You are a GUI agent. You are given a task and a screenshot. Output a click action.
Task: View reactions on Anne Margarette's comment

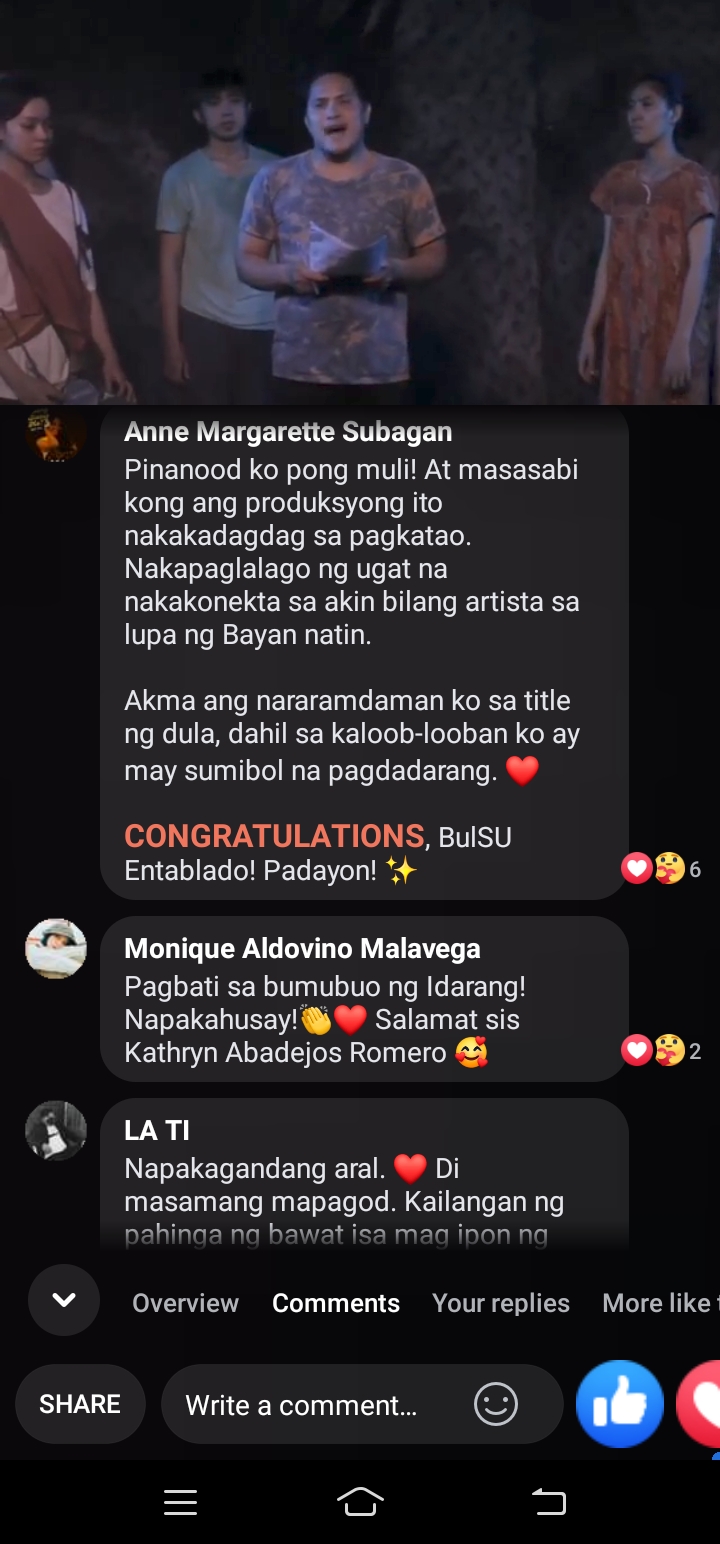[661, 869]
